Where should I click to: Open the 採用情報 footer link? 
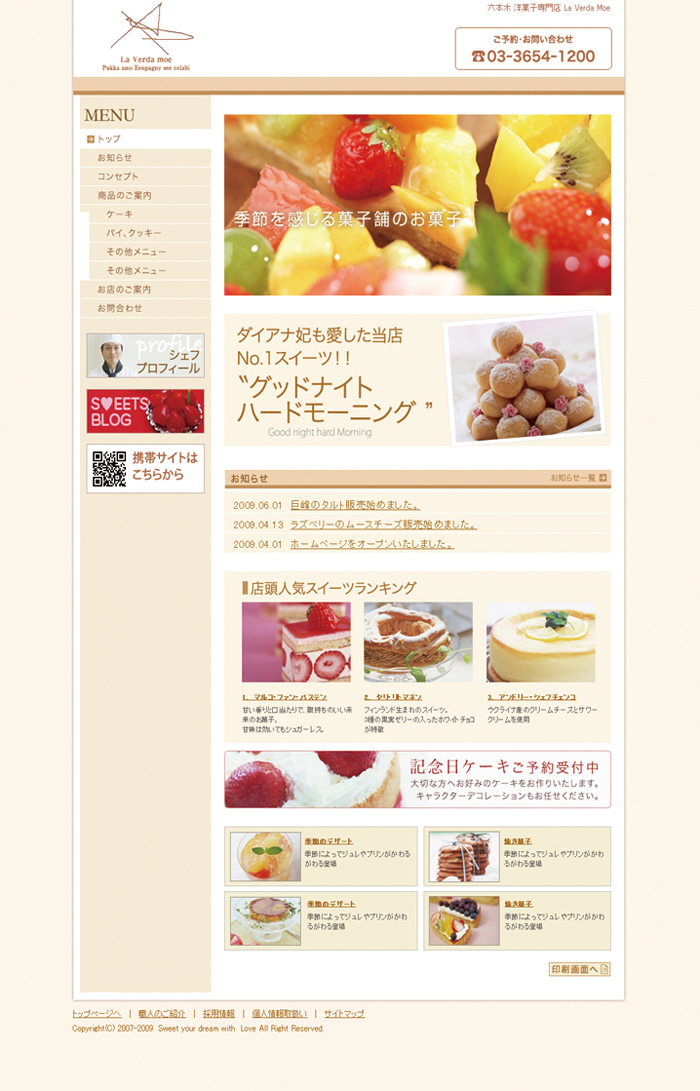pyautogui.click(x=219, y=1014)
